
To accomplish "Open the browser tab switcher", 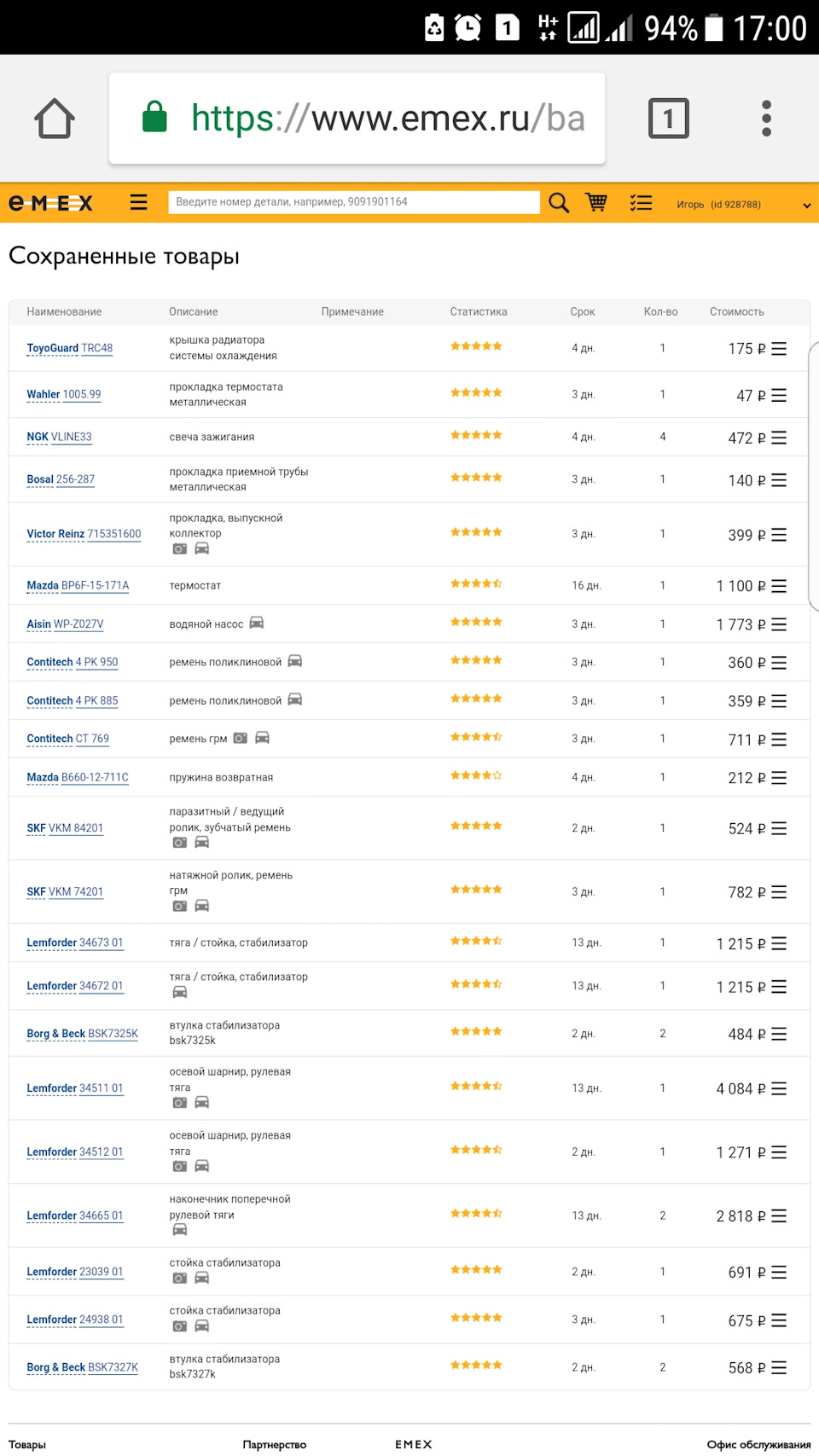I will pyautogui.click(x=668, y=119).
